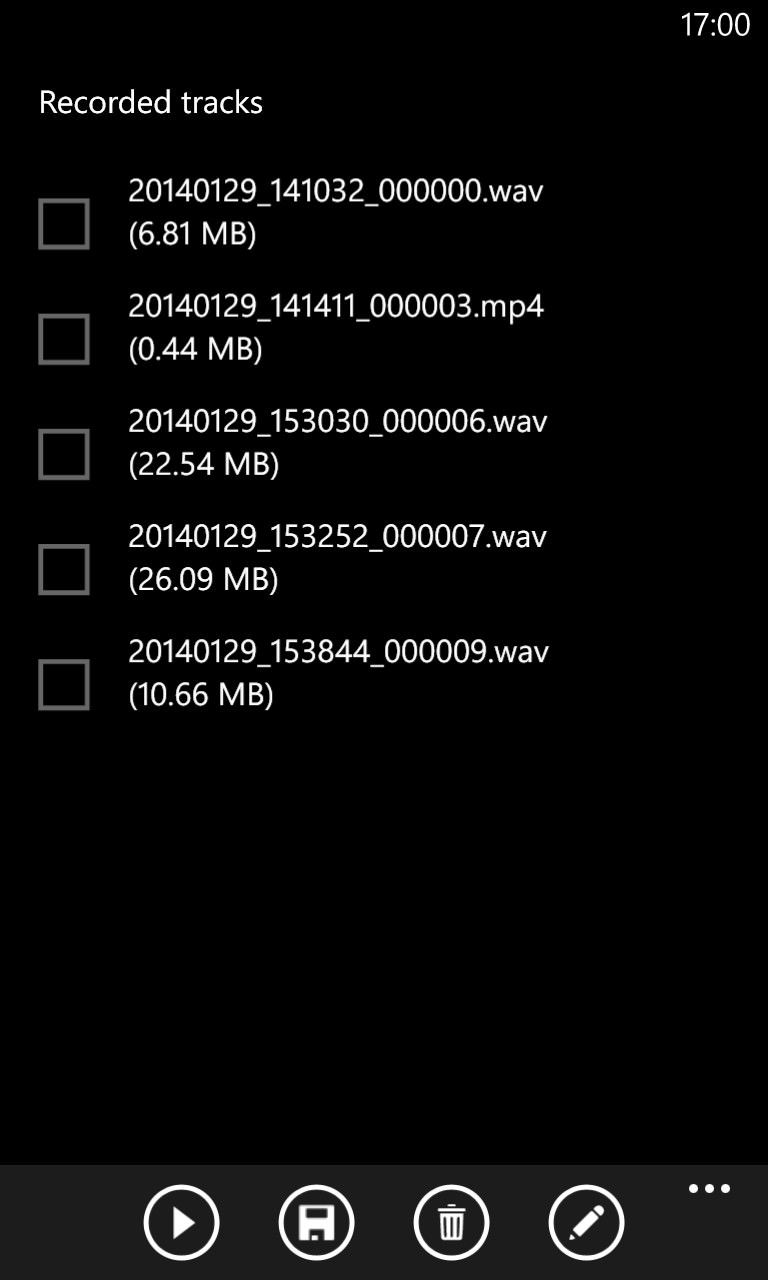Viewport: 768px width, 1280px height.
Task: Open the 26.09 MB recording
Action: 338,557
